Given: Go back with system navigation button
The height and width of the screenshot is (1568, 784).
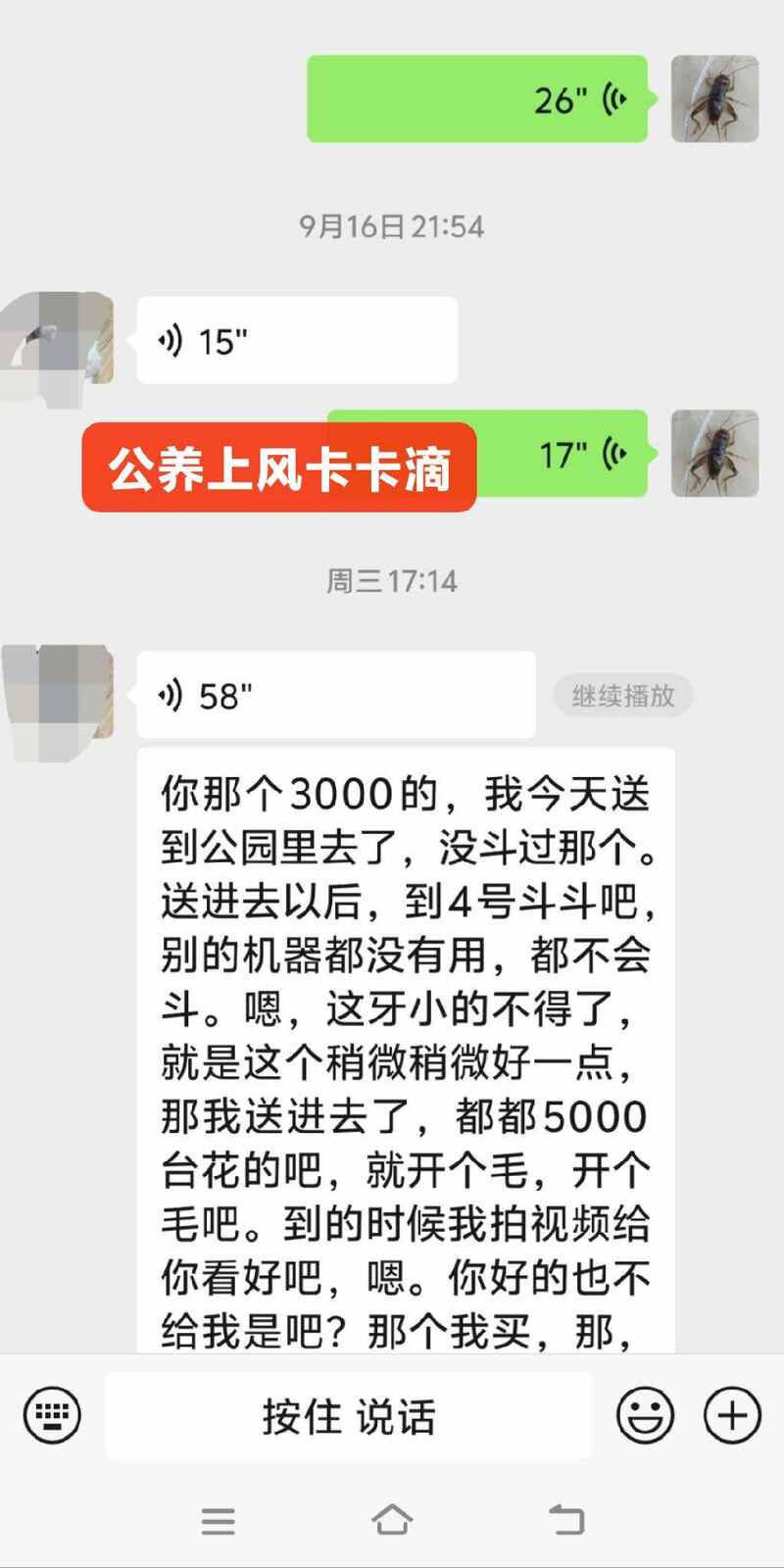Looking at the screenshot, I should [x=565, y=1520].
